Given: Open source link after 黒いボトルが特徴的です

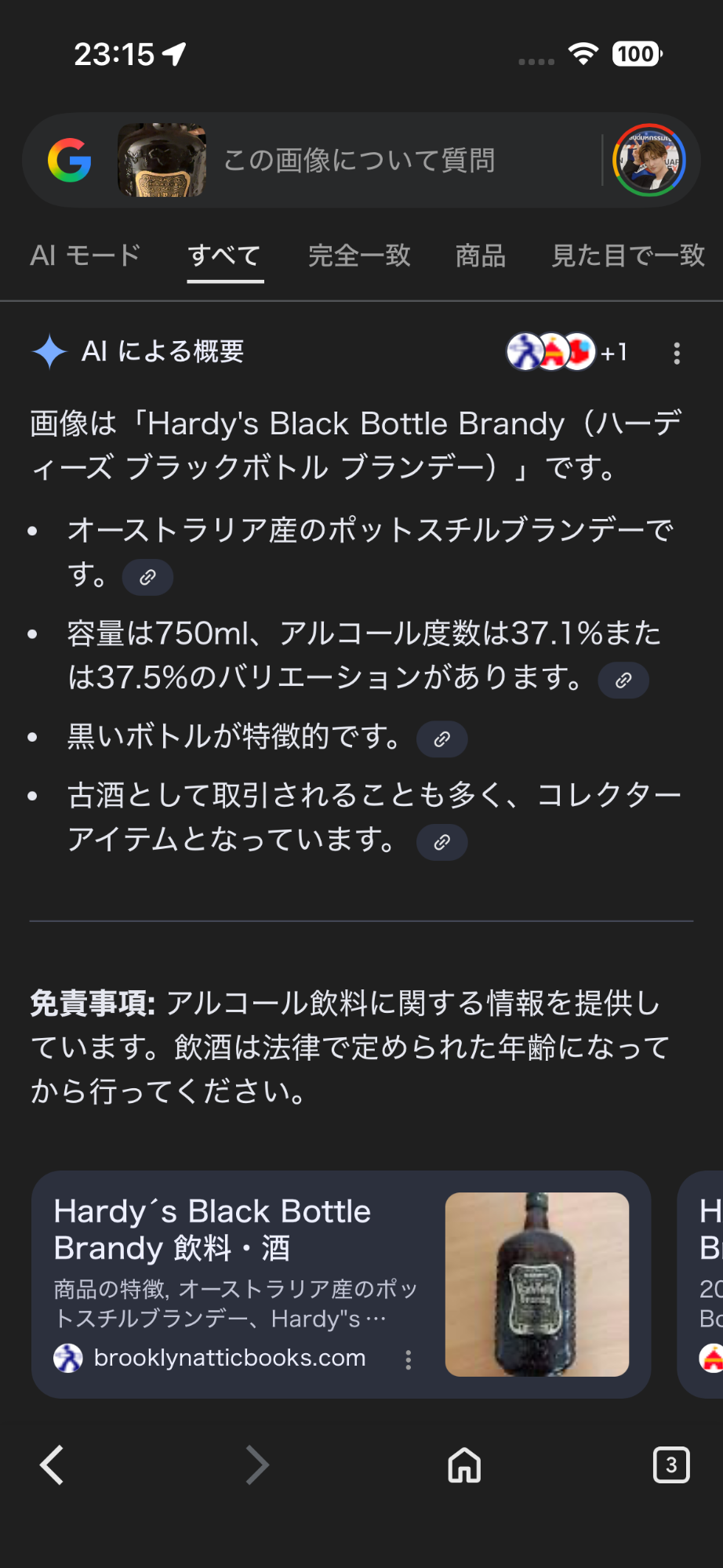Looking at the screenshot, I should [441, 739].
